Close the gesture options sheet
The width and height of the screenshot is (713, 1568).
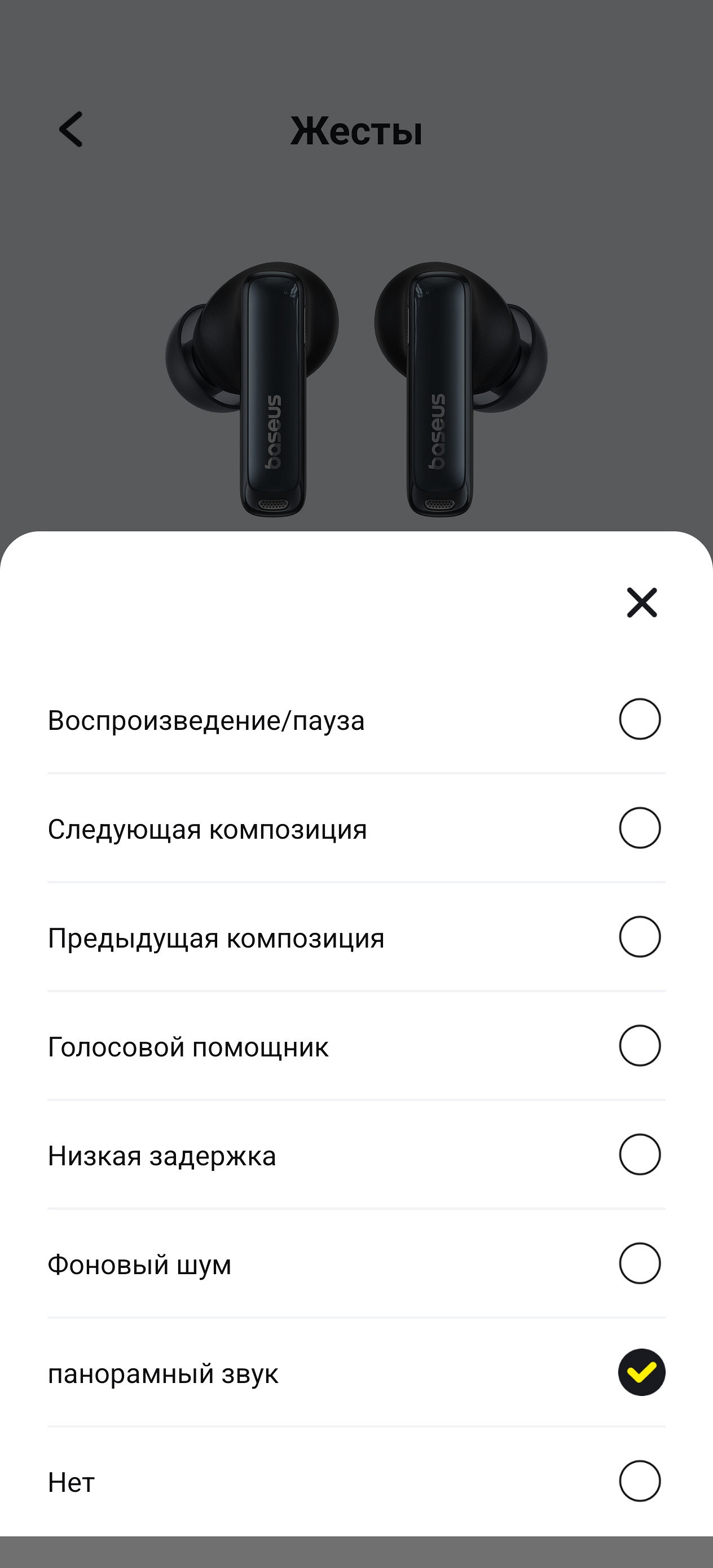coord(642,602)
